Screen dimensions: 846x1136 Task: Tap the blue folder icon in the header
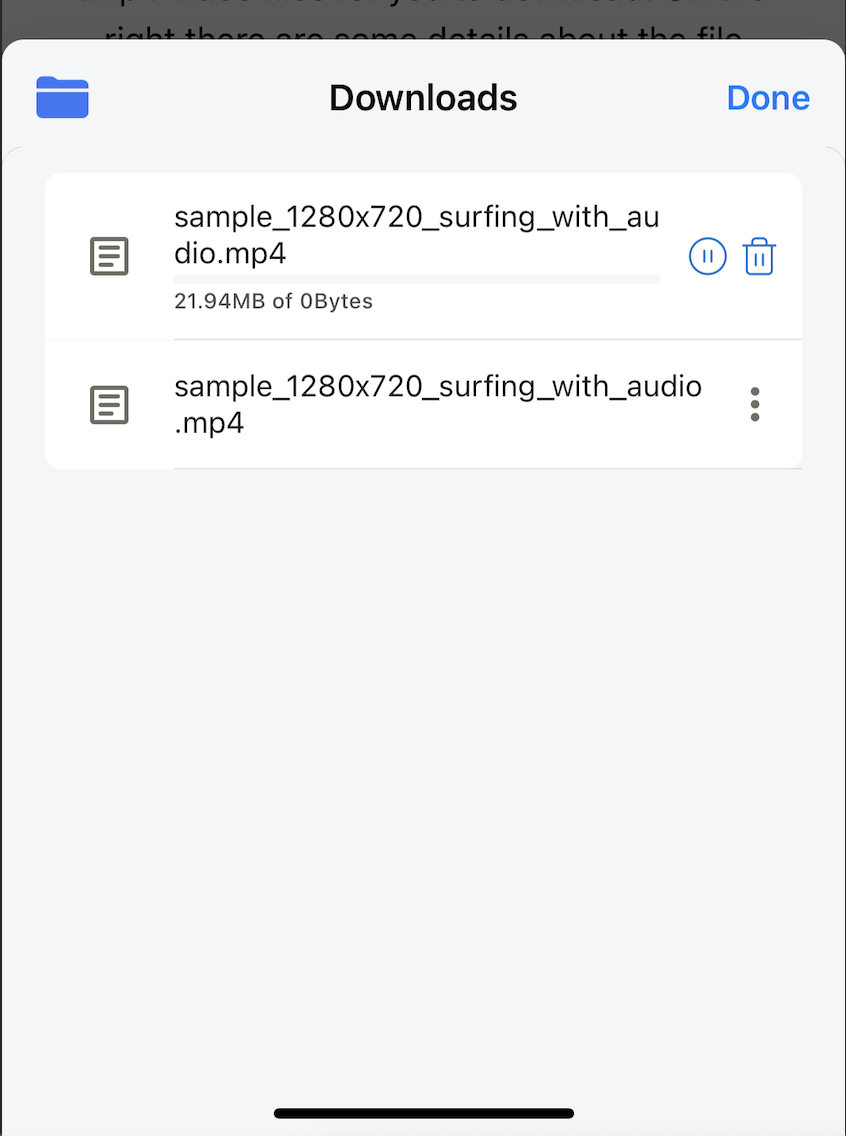point(62,97)
